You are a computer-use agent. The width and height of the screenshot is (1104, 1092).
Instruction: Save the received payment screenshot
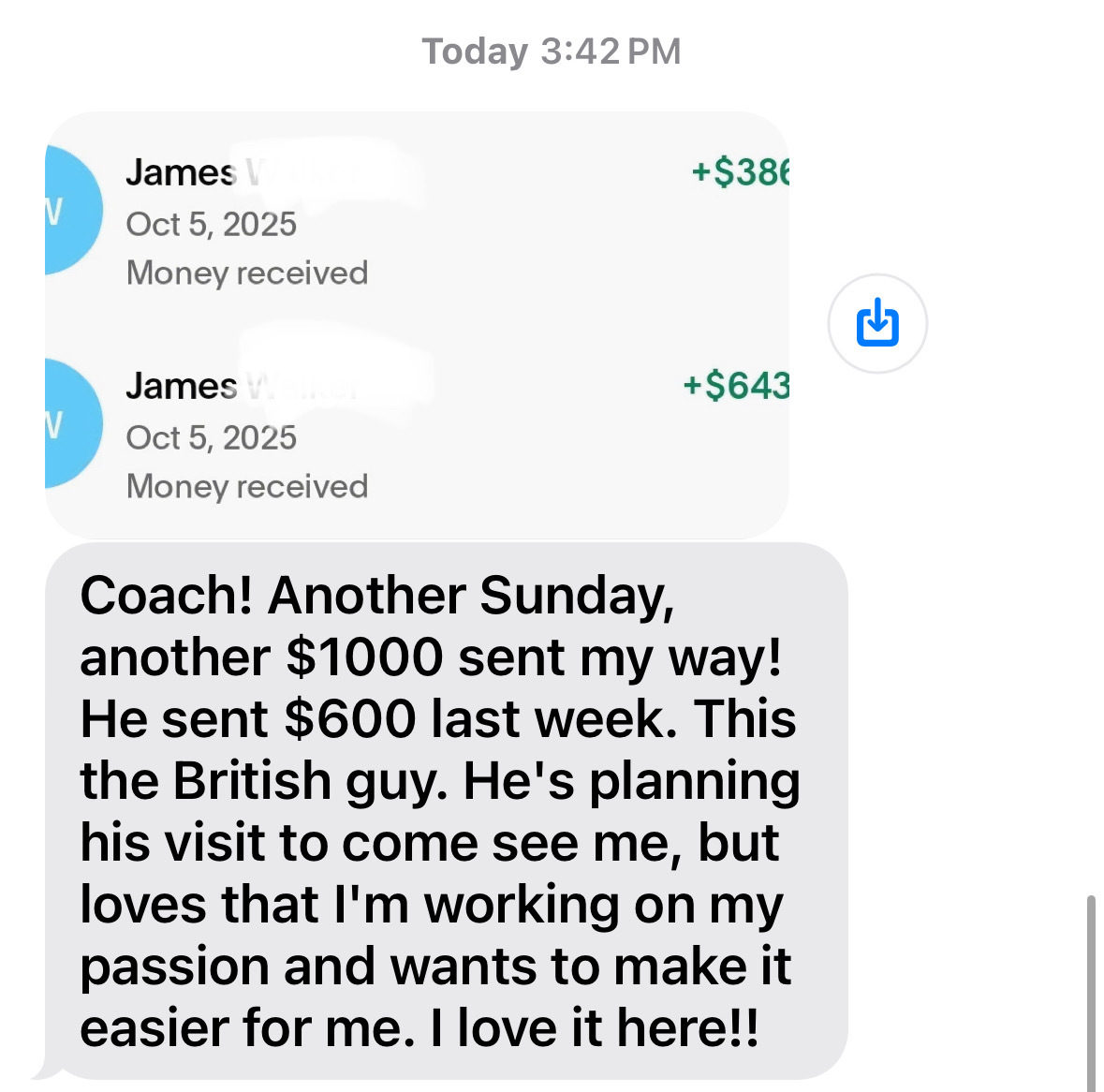tap(877, 323)
